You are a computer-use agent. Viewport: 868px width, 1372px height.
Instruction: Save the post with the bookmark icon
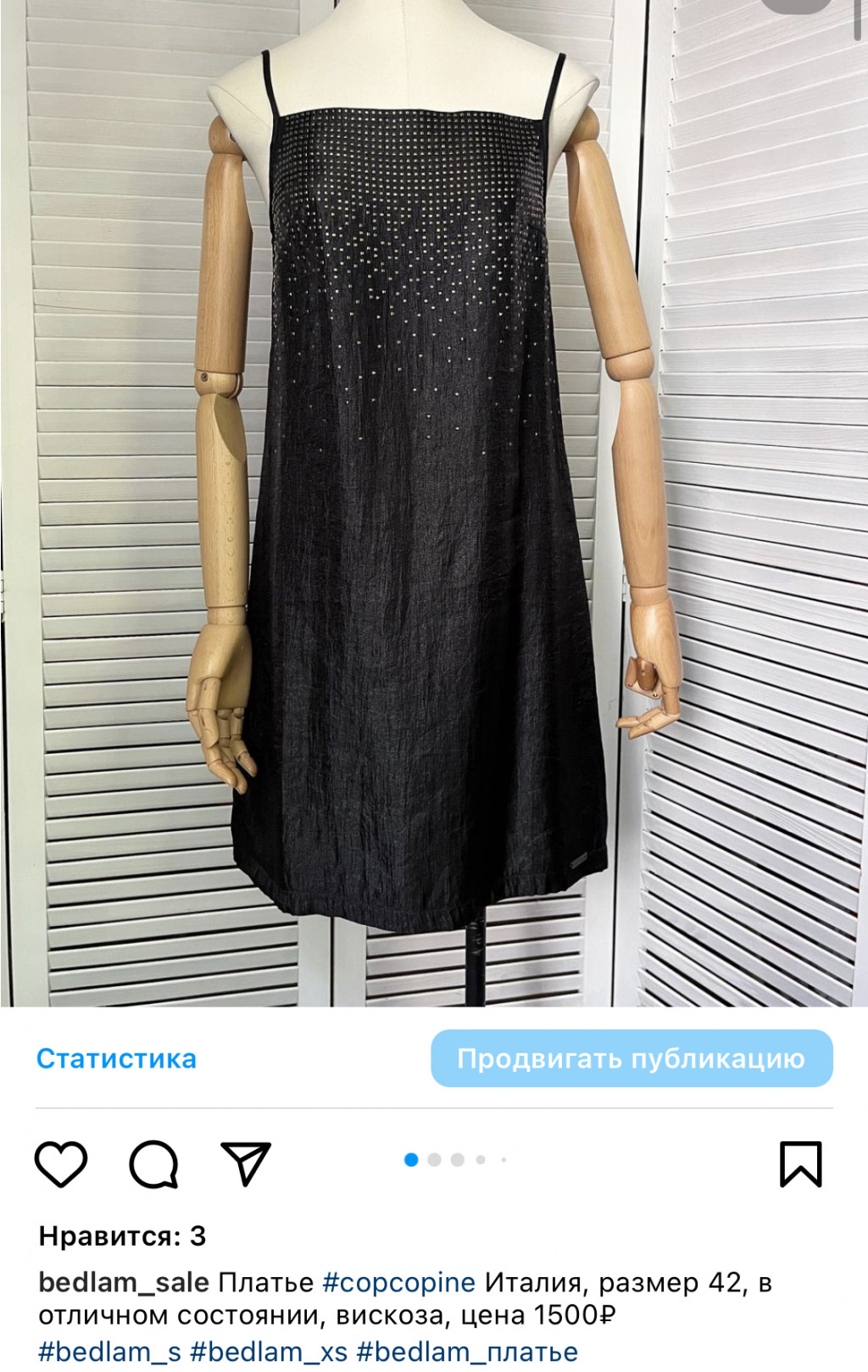[x=800, y=1163]
